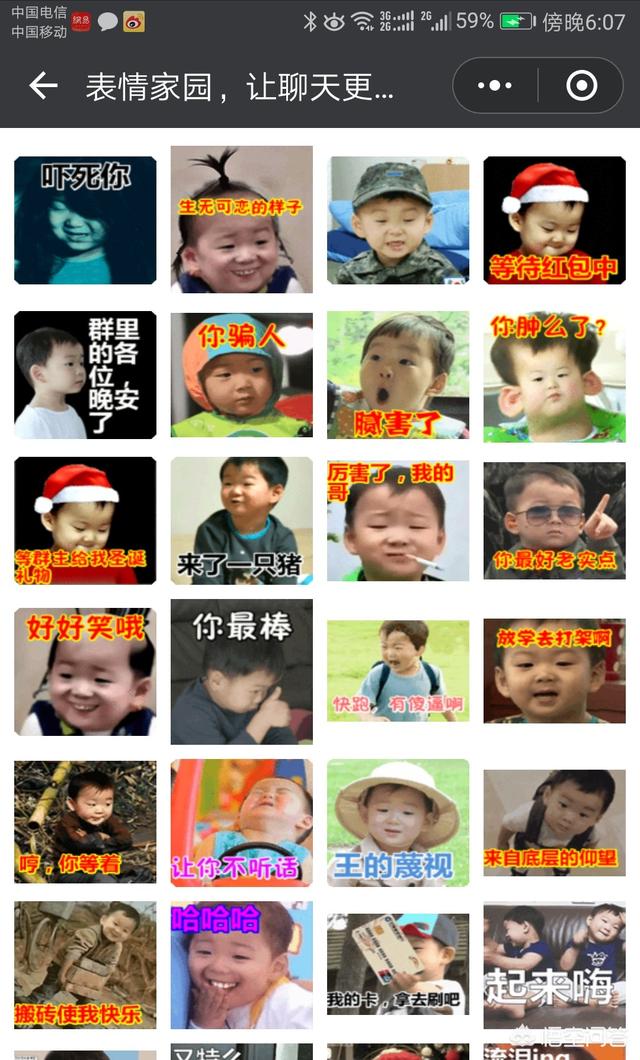This screenshot has width=640, height=1060.
Task: Tap the 王的蔑视 sticker
Action: 398,822
